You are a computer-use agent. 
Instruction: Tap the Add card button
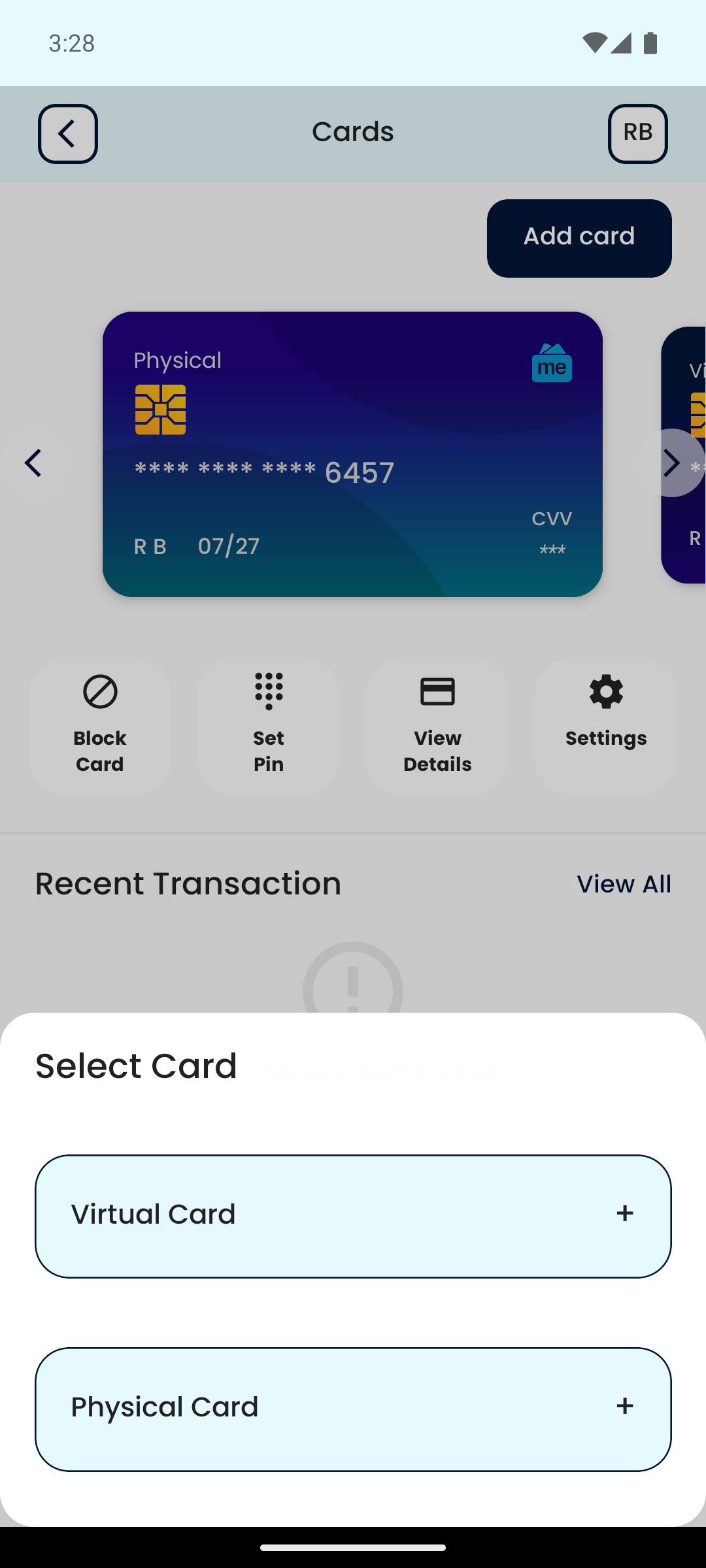point(579,238)
